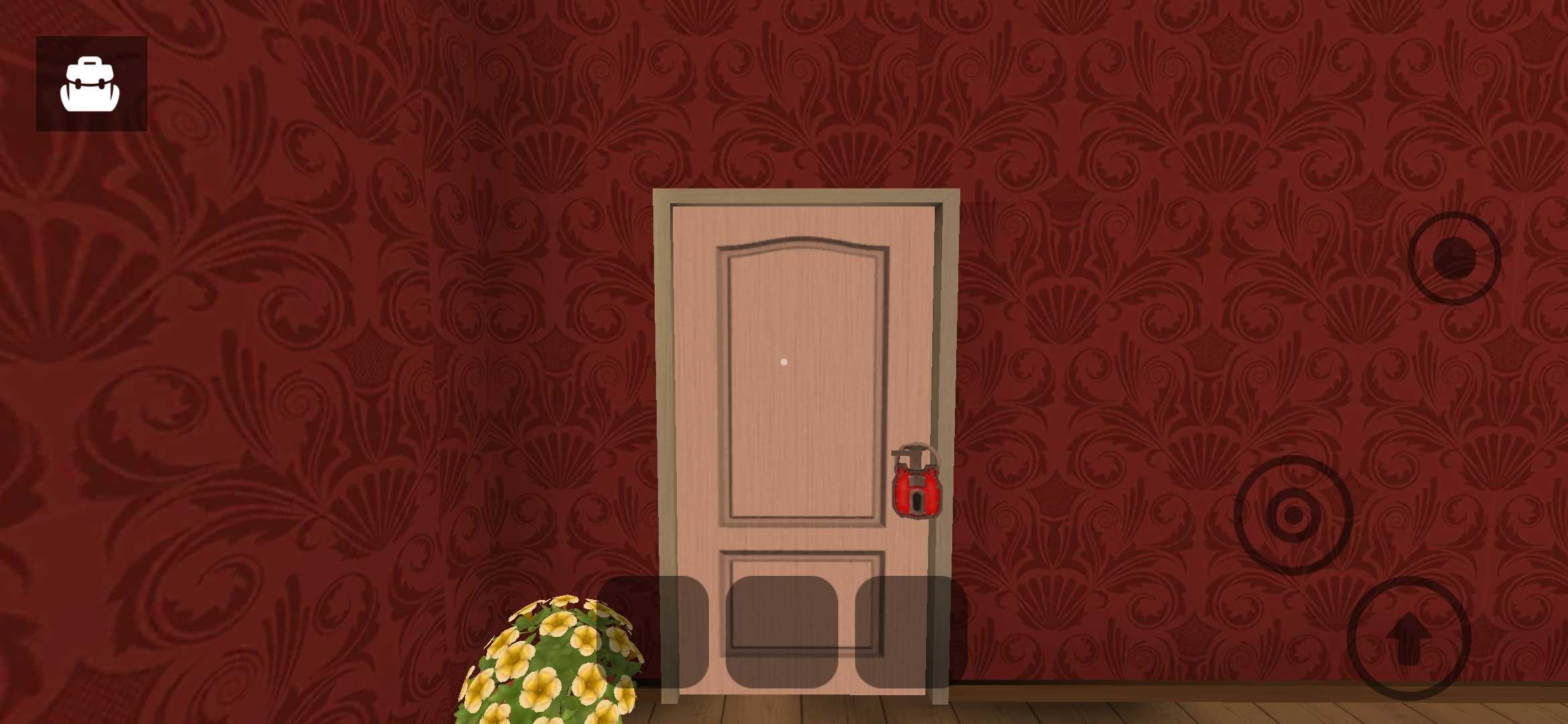Screen dimensions: 1568x724
Task: Select the last inventory slot
Action: coord(911,631)
